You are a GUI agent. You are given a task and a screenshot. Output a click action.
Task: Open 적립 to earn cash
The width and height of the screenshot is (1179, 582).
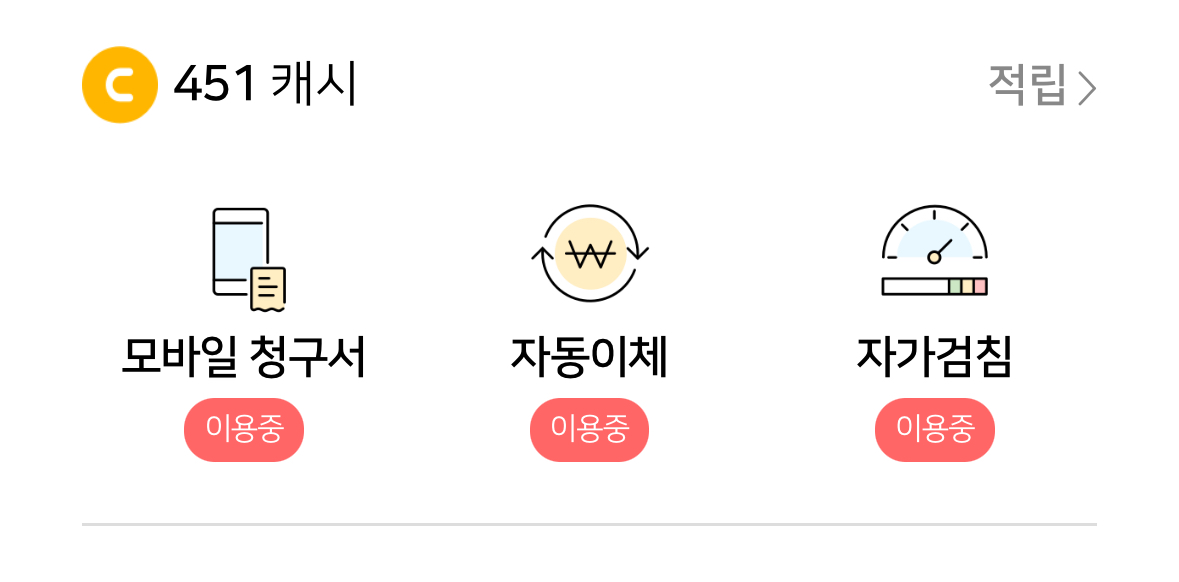tap(1041, 87)
